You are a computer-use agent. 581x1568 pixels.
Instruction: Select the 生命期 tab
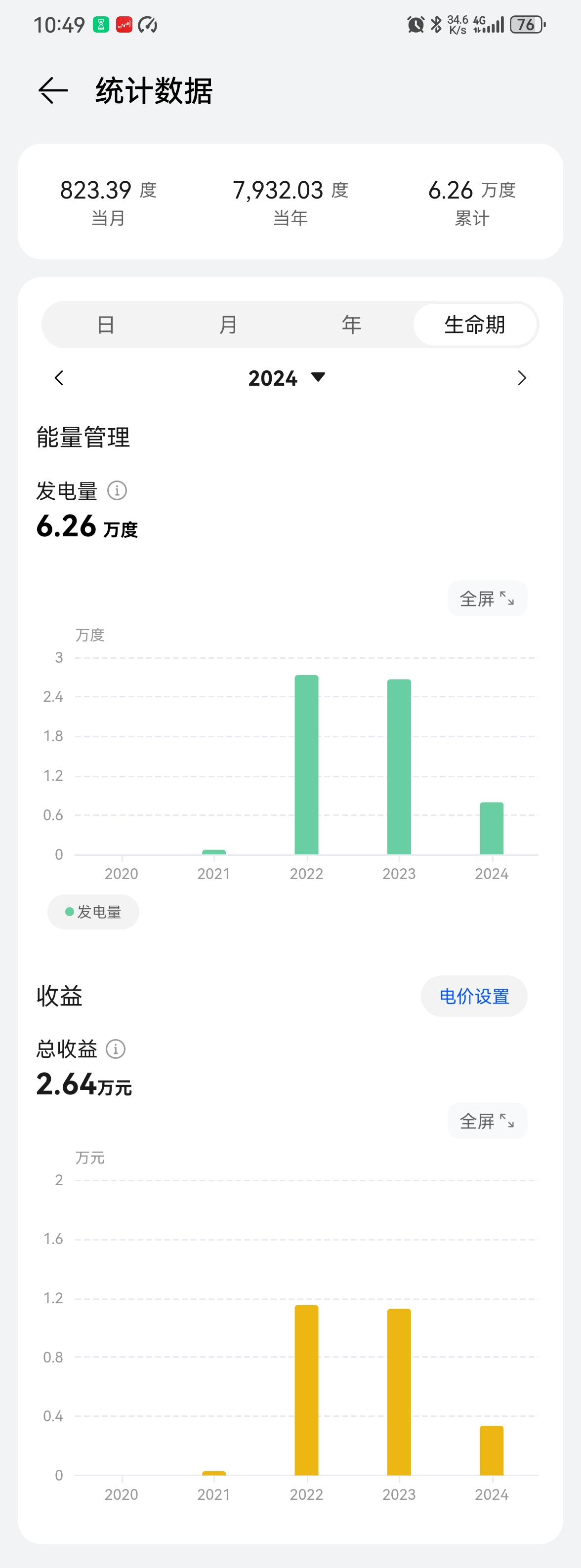(x=475, y=324)
